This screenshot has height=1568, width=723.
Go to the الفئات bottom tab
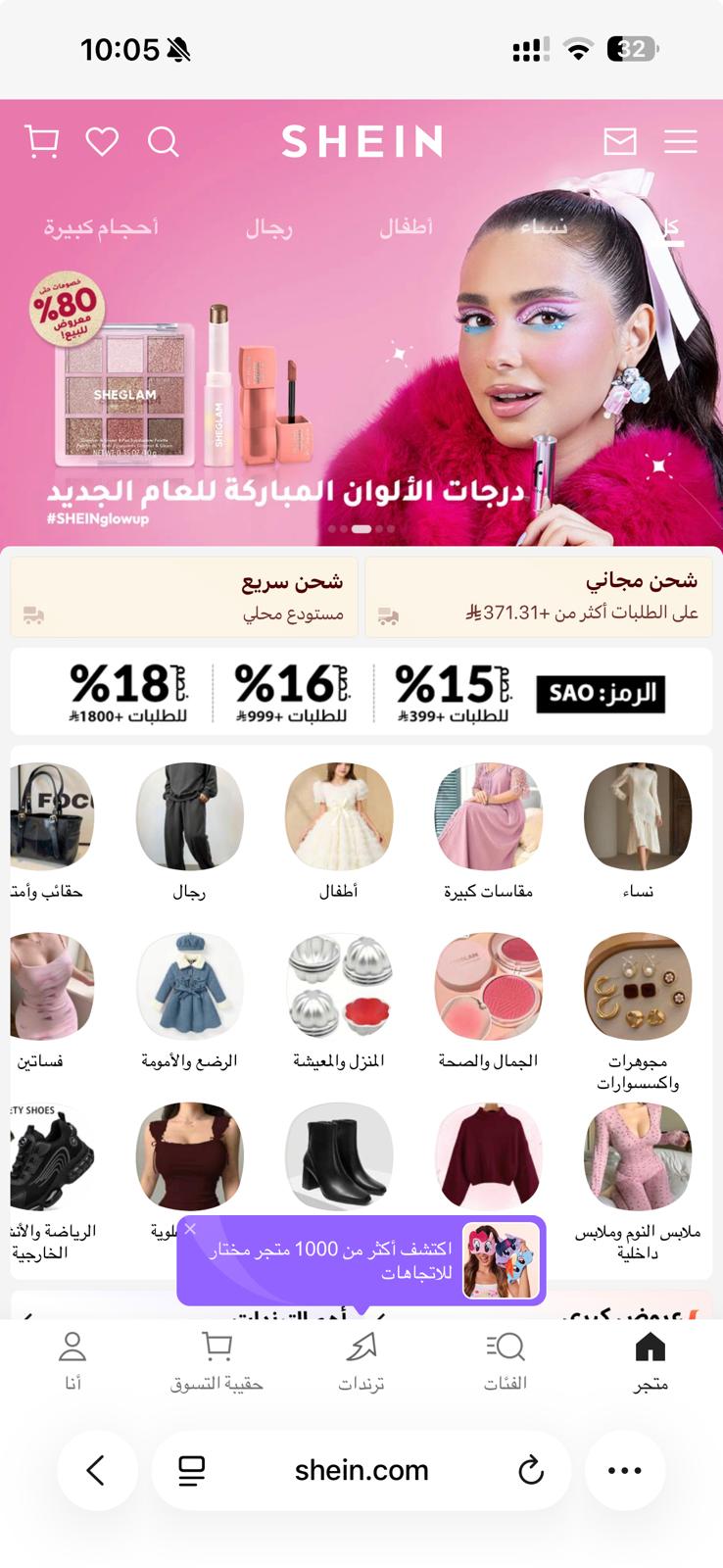(x=506, y=1361)
